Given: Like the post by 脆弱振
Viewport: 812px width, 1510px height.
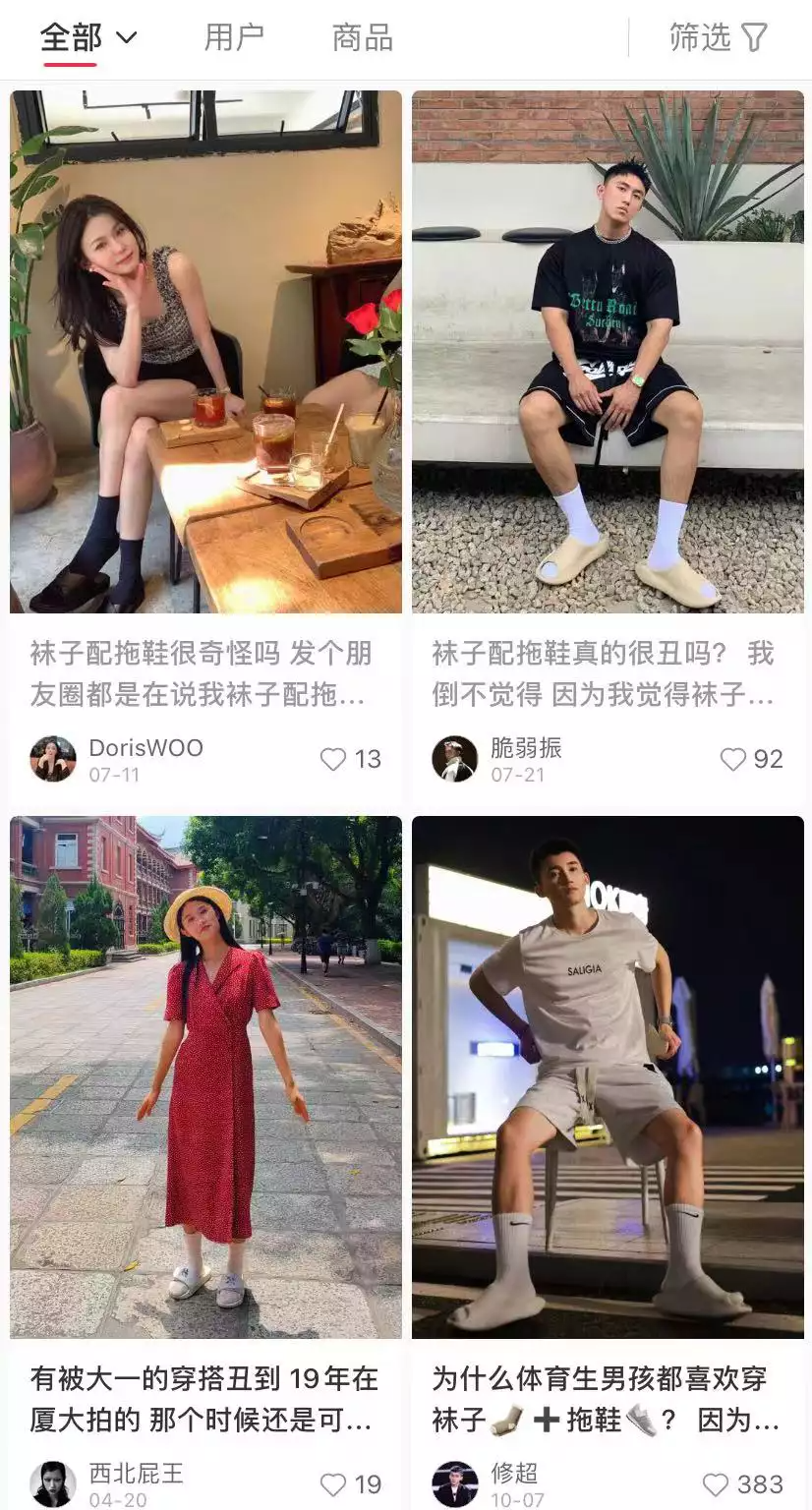Looking at the screenshot, I should 733,759.
